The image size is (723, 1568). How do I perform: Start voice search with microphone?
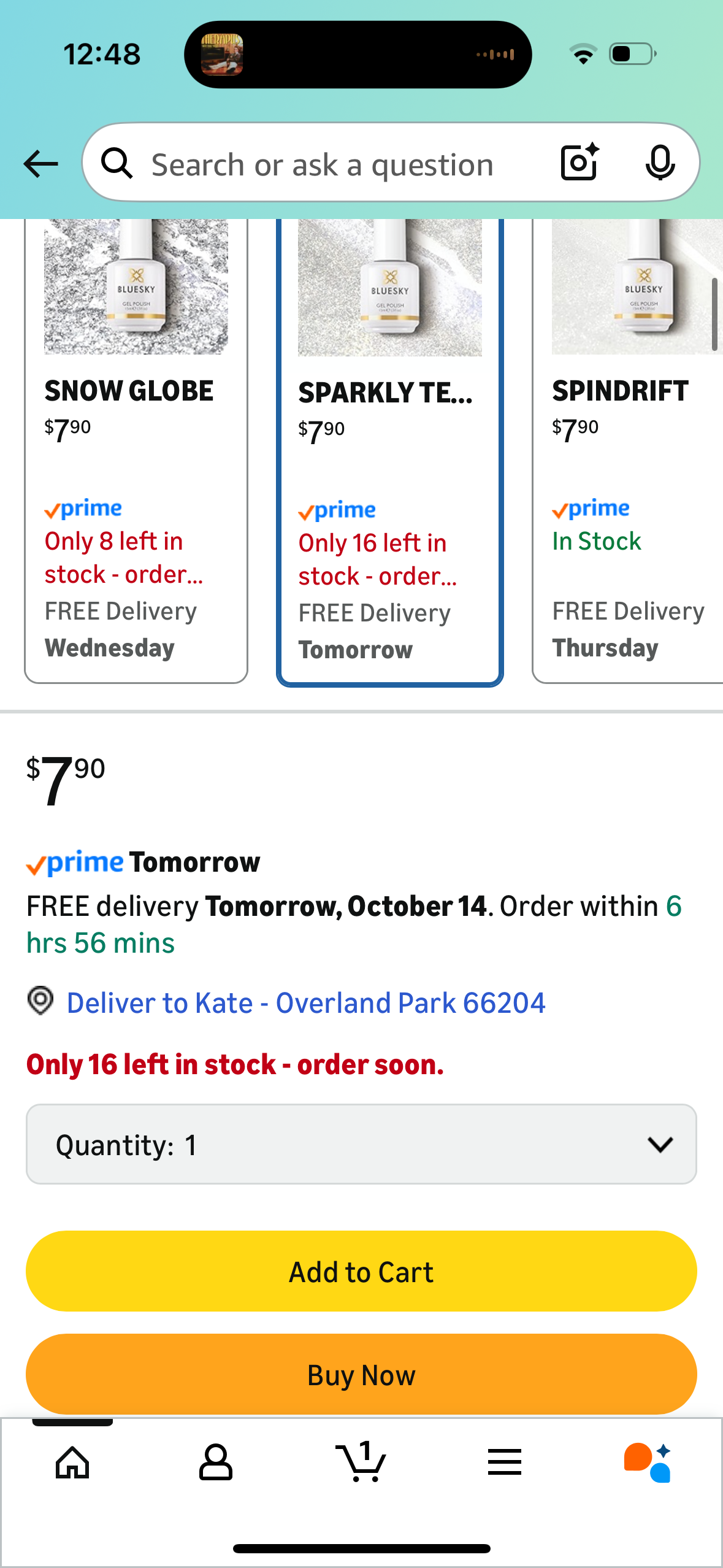[660, 163]
